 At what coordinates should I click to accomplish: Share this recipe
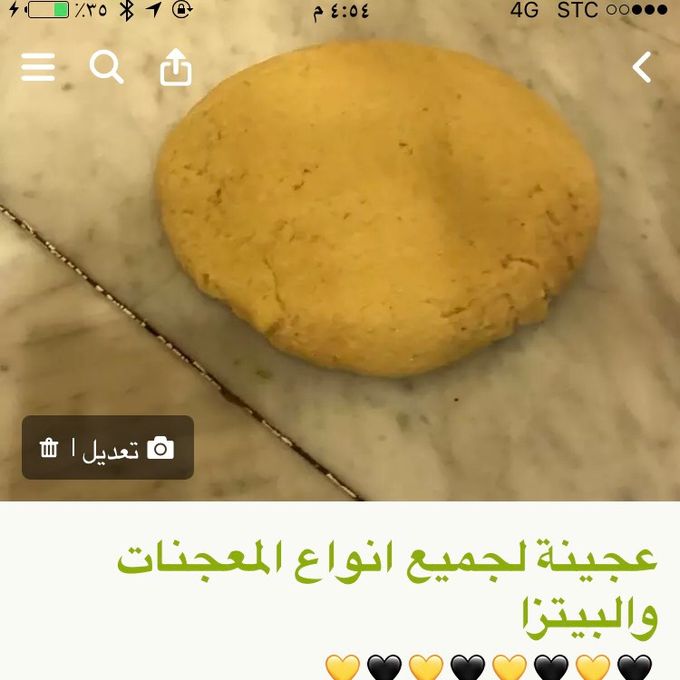click(175, 67)
